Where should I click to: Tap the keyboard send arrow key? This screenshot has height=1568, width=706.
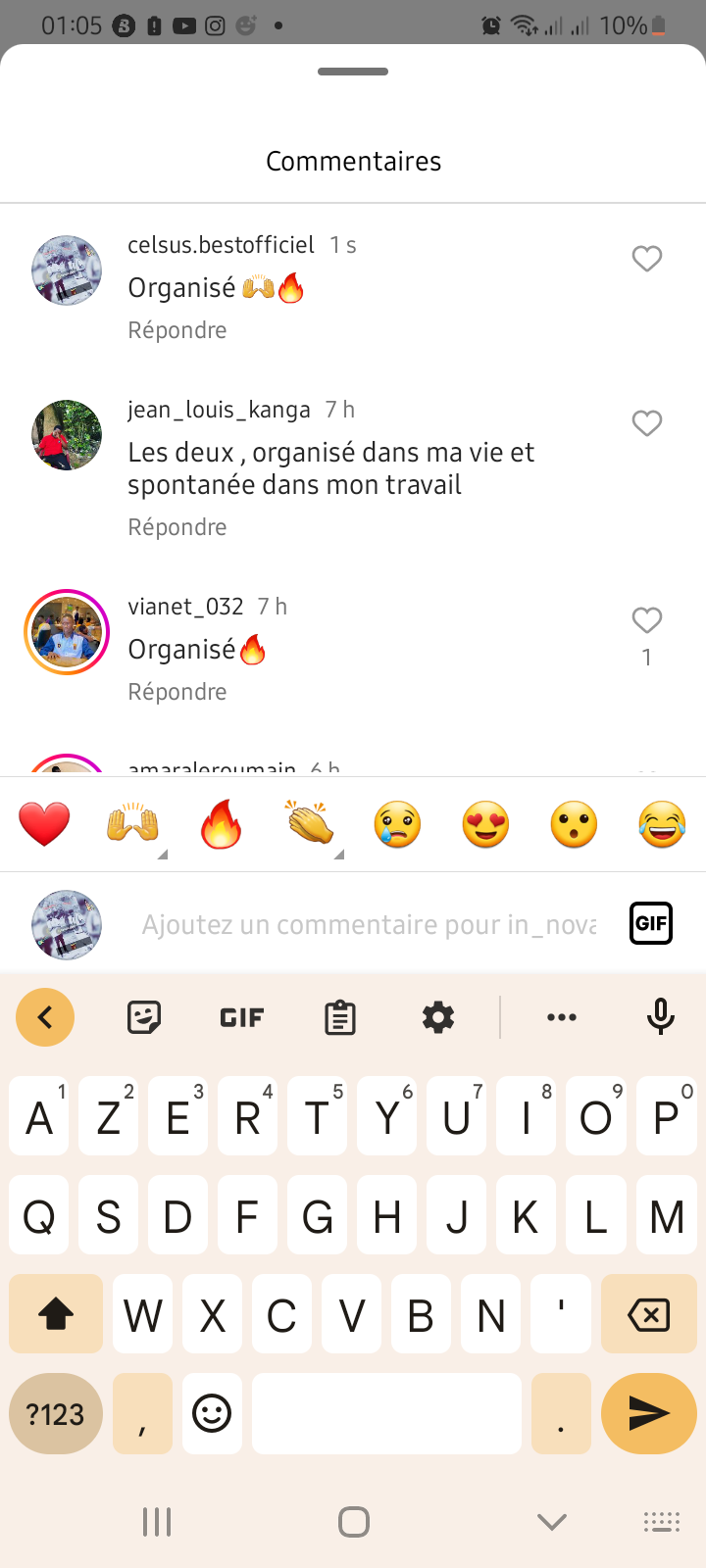[649, 1413]
